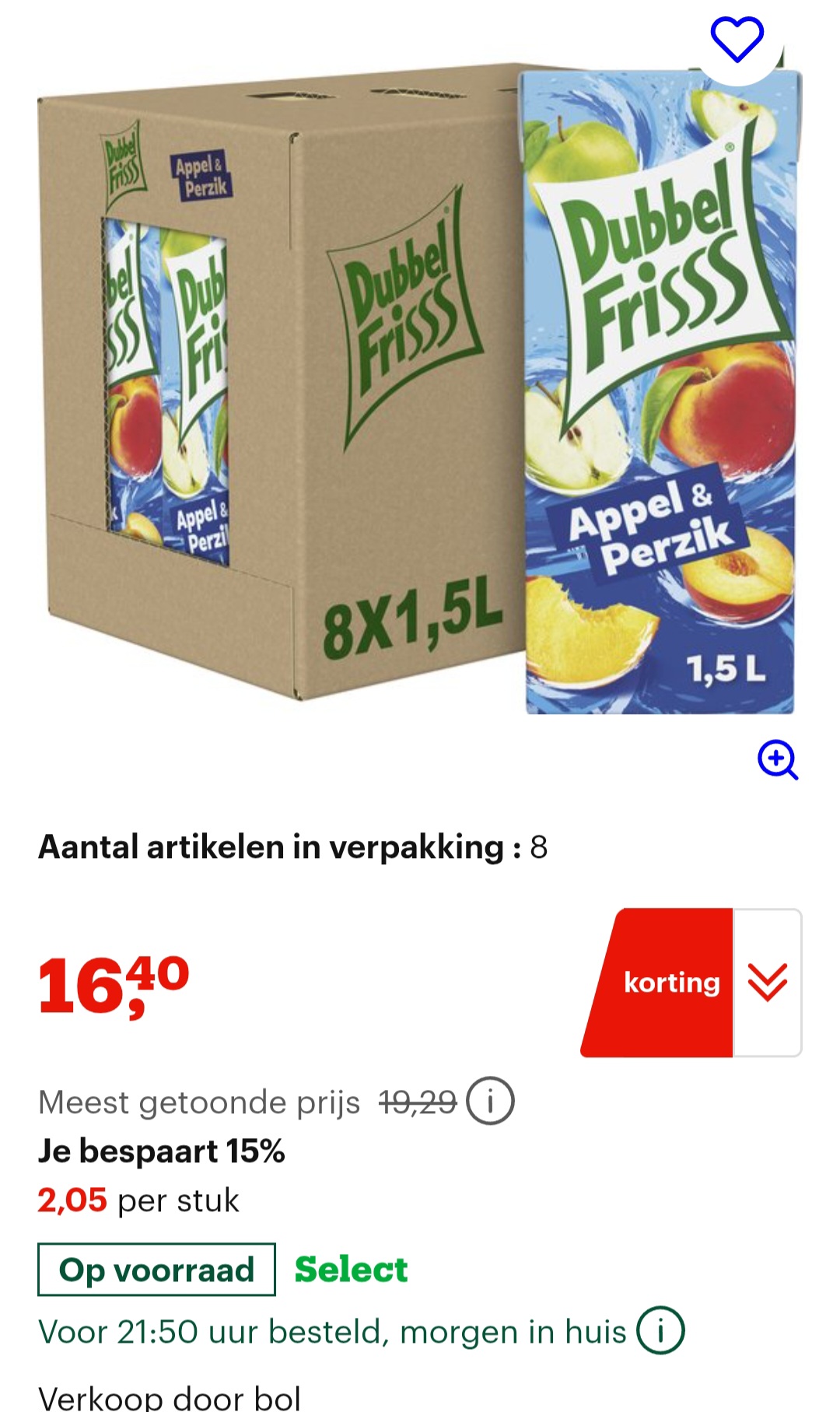Toggle the favorite heart for this product
Viewport: 840px width, 1412px height.
coord(736,38)
